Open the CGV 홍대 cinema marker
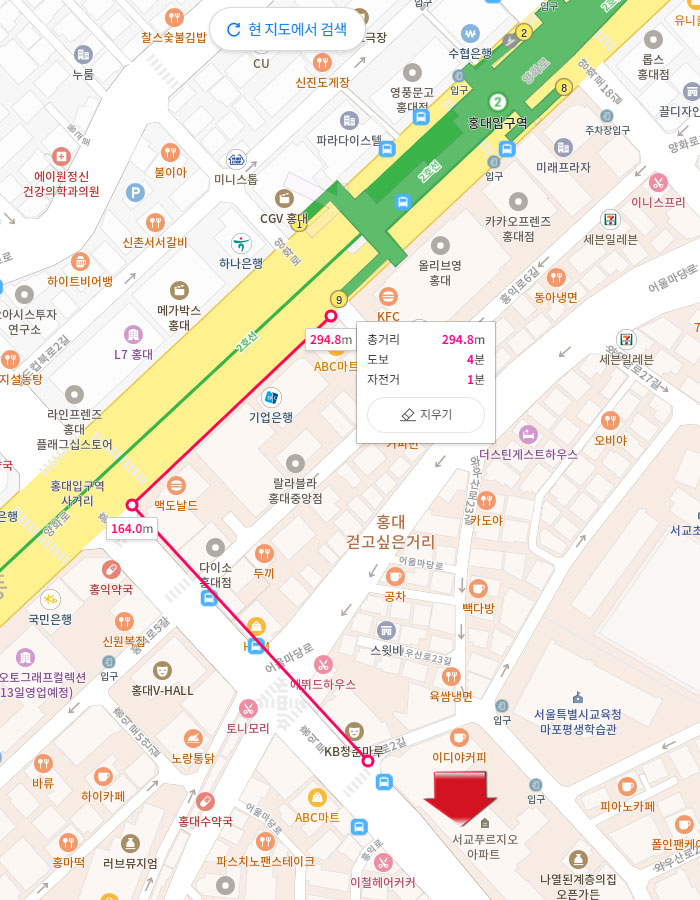The height and width of the screenshot is (900, 700). click(284, 198)
